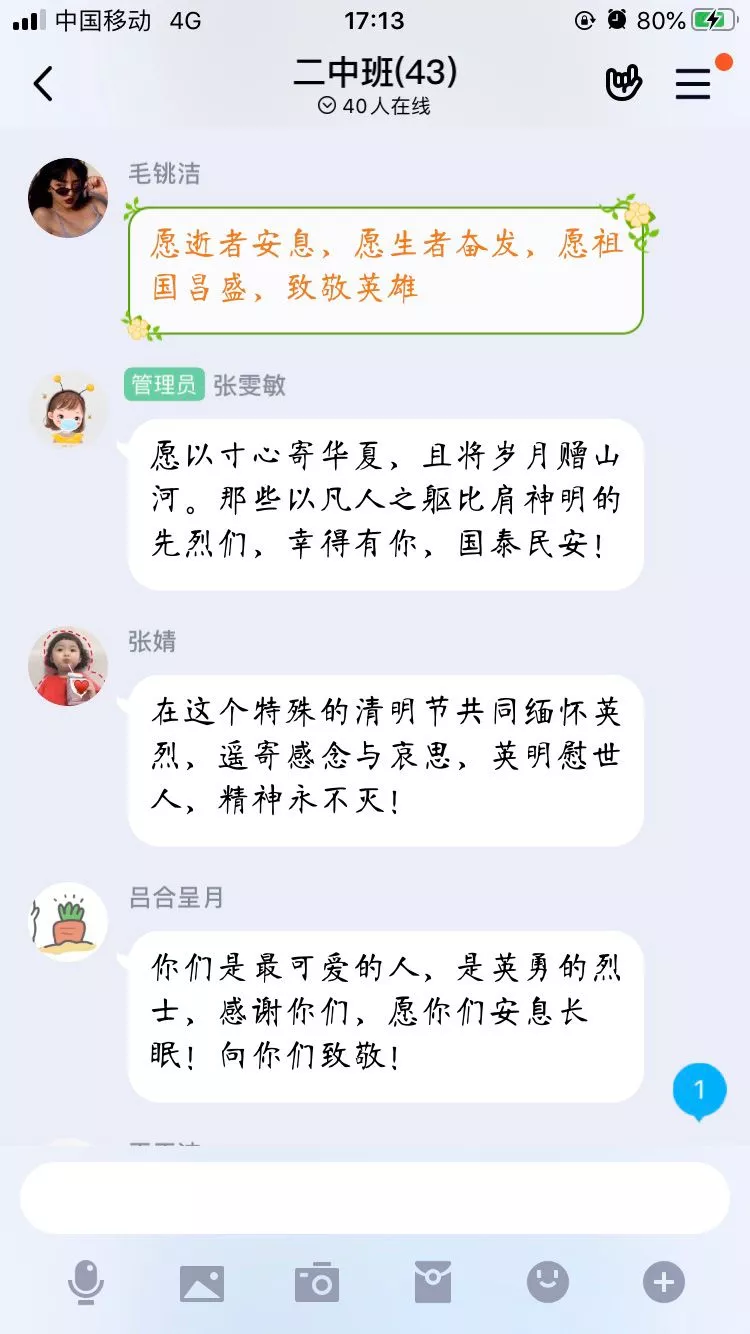Go back from the 二中班 group chat

click(x=43, y=84)
